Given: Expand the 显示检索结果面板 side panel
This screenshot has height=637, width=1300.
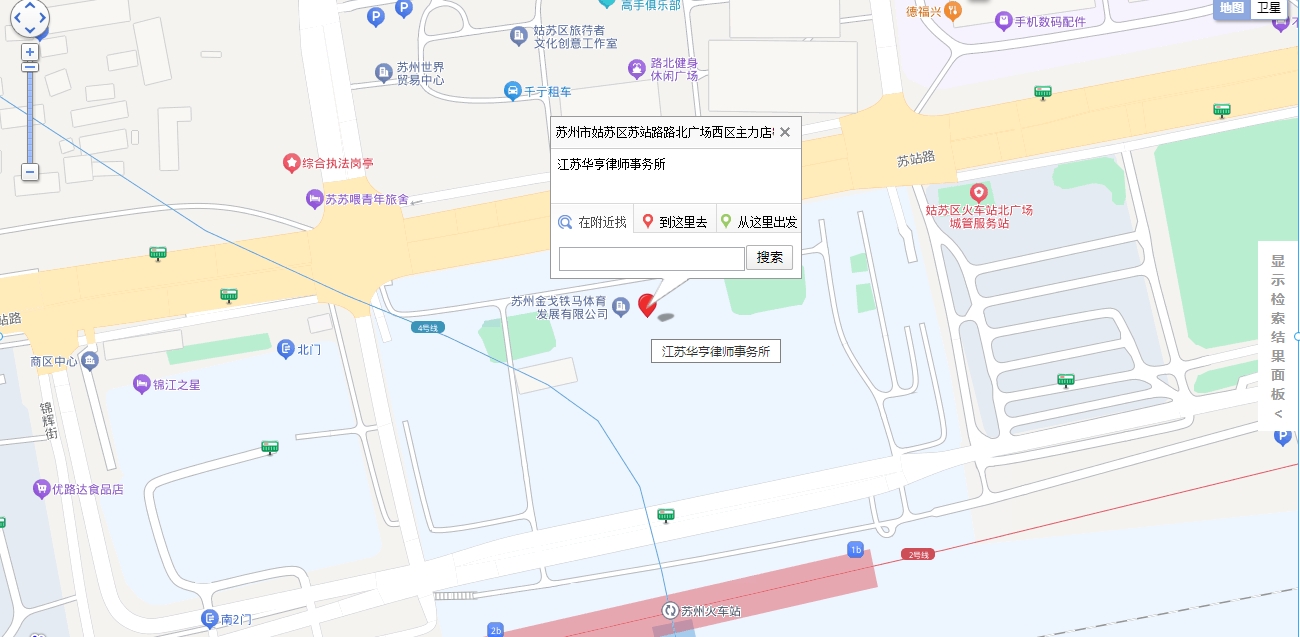Looking at the screenshot, I should pyautogui.click(x=1278, y=336).
